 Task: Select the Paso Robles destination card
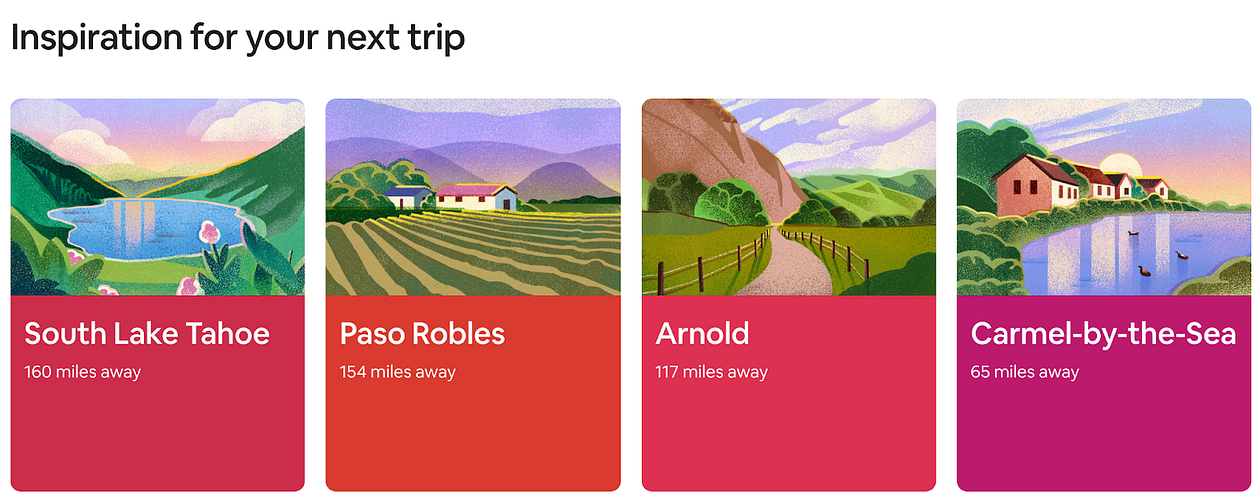473,294
